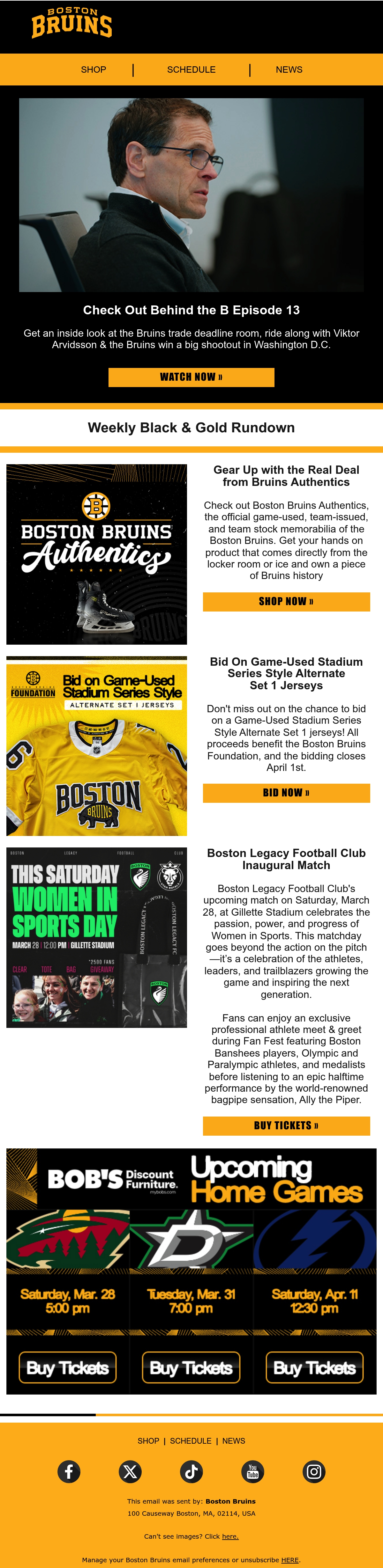This screenshot has height=1568, width=383.
Task: Buy Tickets for Tuesday, Mar. 31 game
Action: click(191, 1368)
